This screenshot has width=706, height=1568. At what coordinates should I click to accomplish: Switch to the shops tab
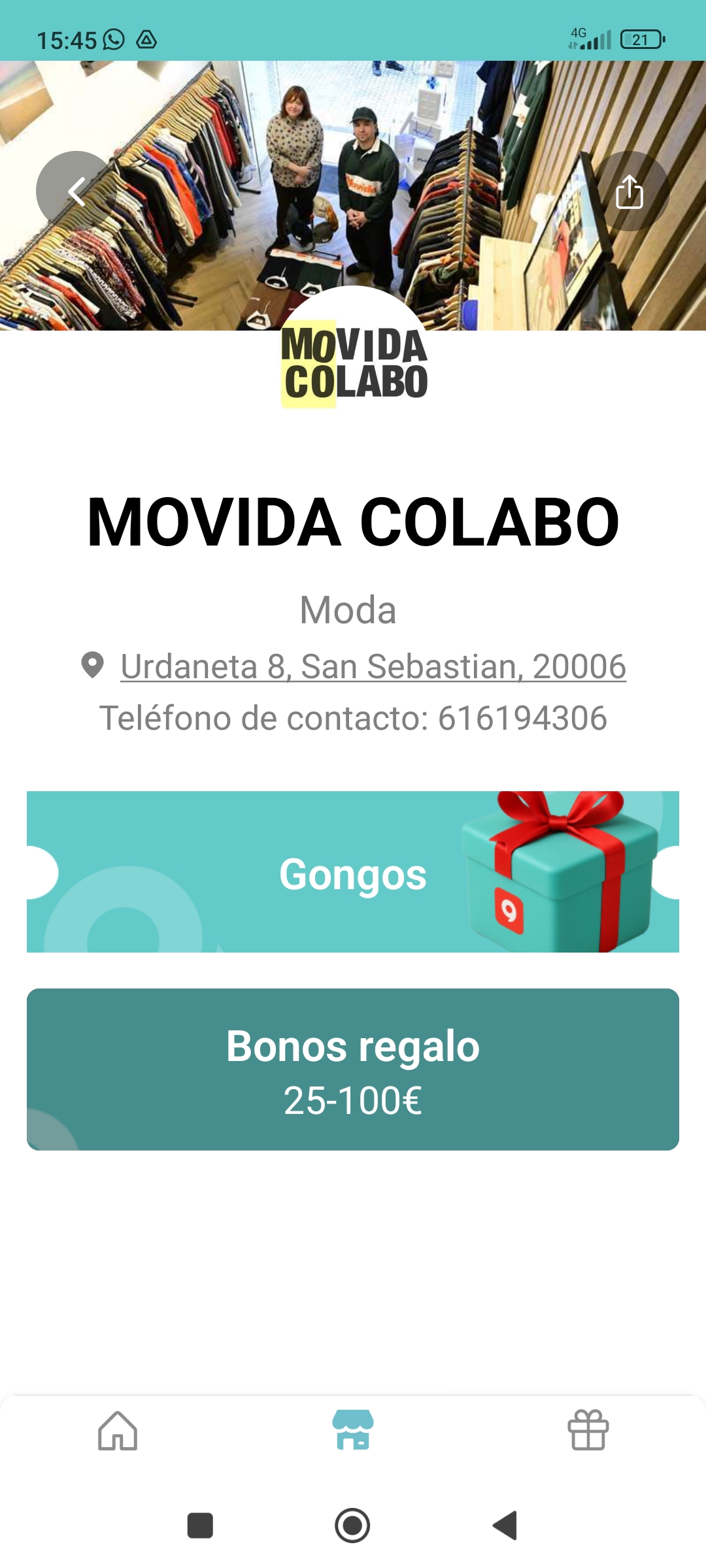coord(353,1431)
